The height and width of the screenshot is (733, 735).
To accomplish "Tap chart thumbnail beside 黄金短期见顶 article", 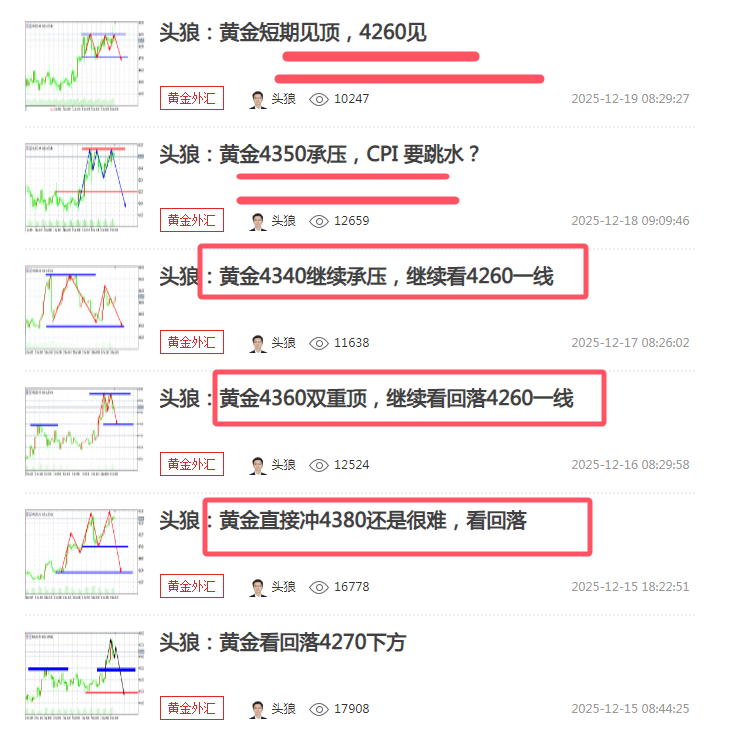I will (83, 65).
